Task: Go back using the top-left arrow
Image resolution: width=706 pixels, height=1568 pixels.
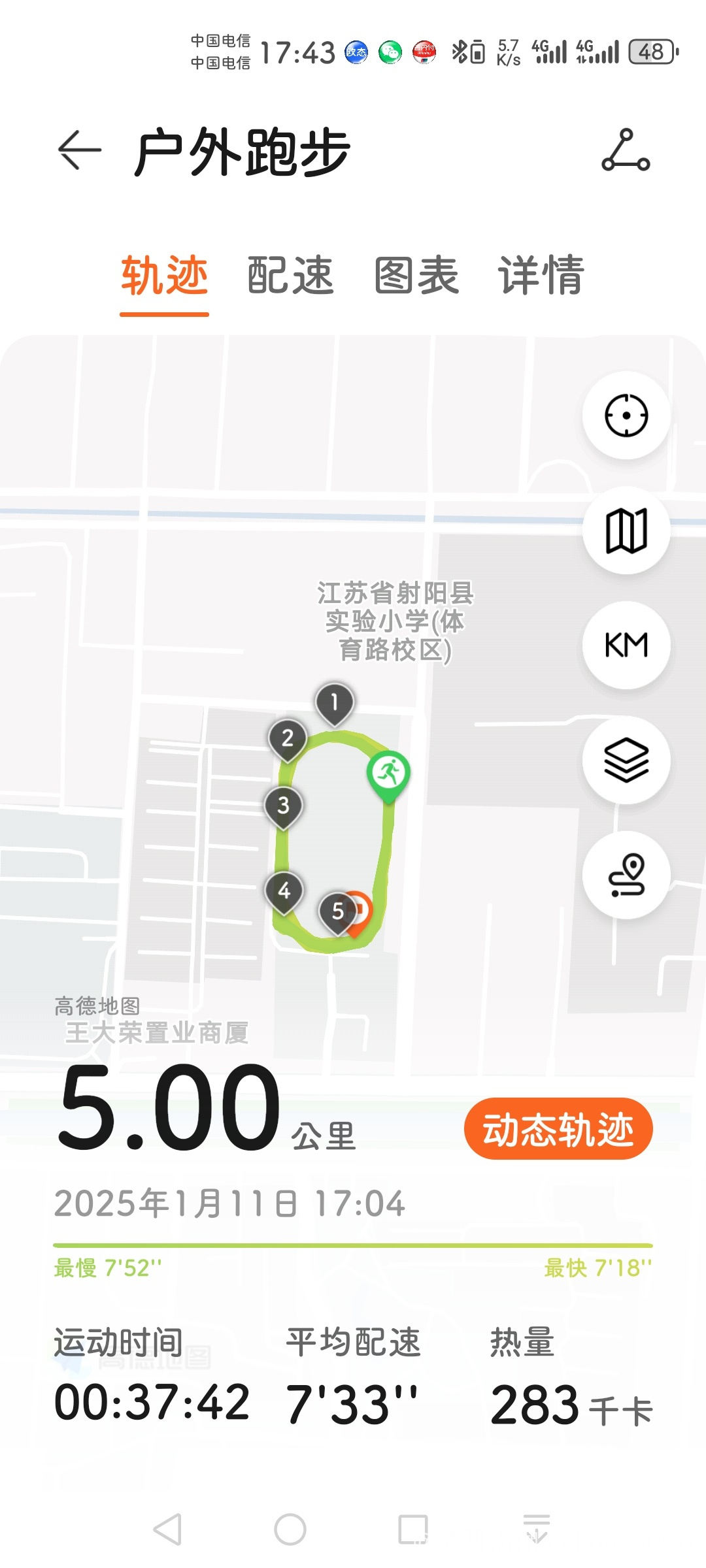Action: 79,150
